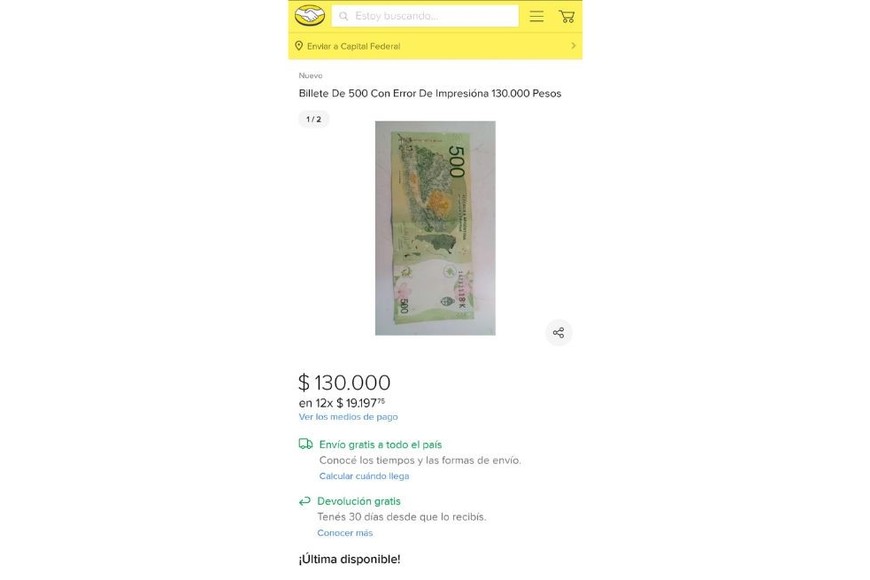Open 'Conocer más' about free returns
The height and width of the screenshot is (580, 870).
(x=345, y=533)
